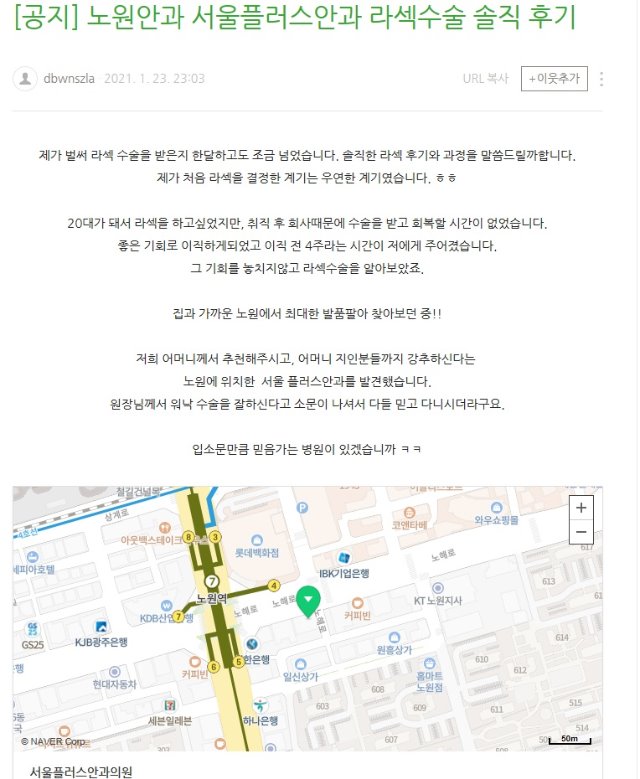The image size is (640, 779).
Task: Open the 서울플러스안과의원 place details
Action: point(81,771)
